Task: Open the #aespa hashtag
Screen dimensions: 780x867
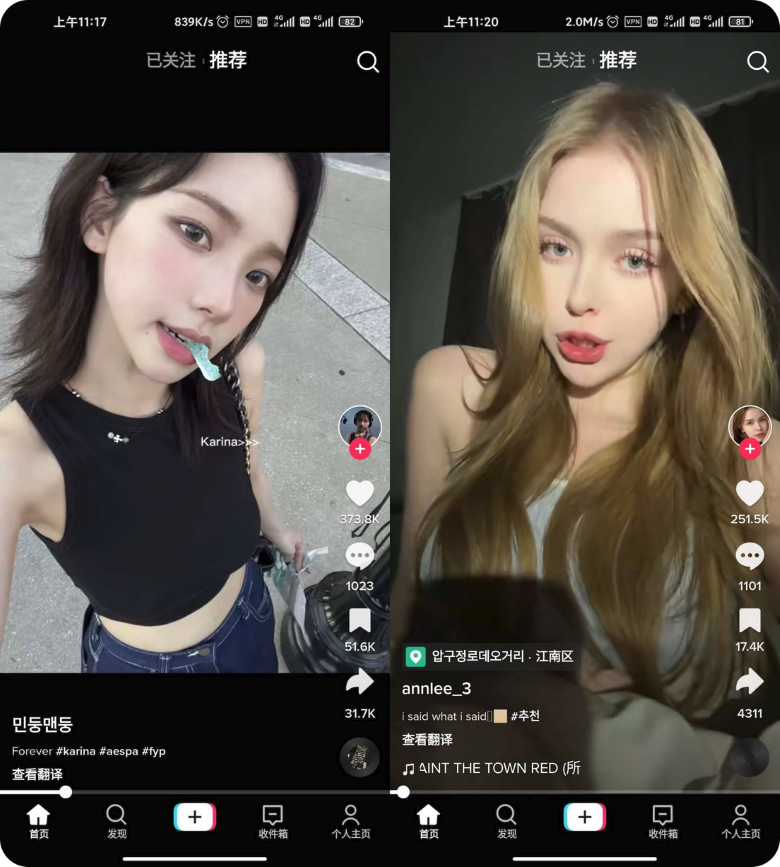Action: (120, 751)
